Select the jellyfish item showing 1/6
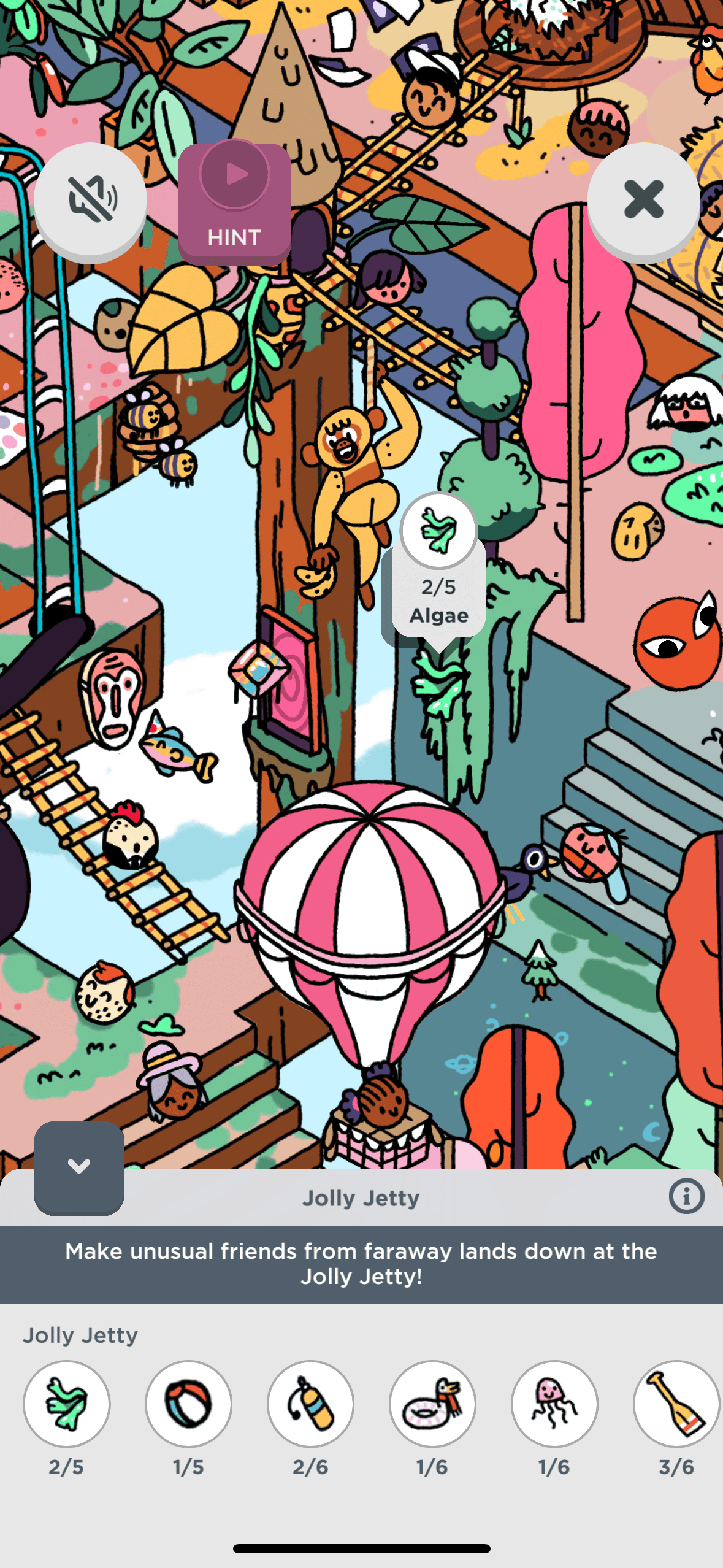The width and height of the screenshot is (723, 1568). pos(554,1404)
